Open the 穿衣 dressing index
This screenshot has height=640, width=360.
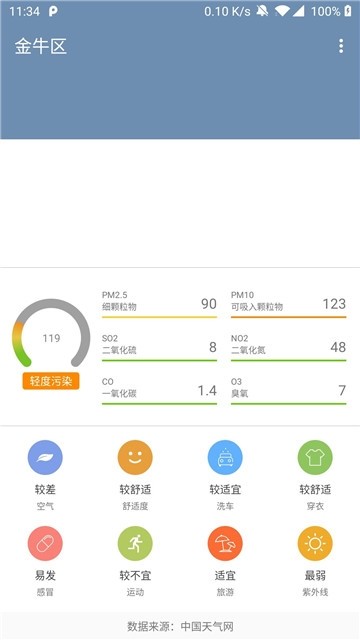click(x=315, y=476)
